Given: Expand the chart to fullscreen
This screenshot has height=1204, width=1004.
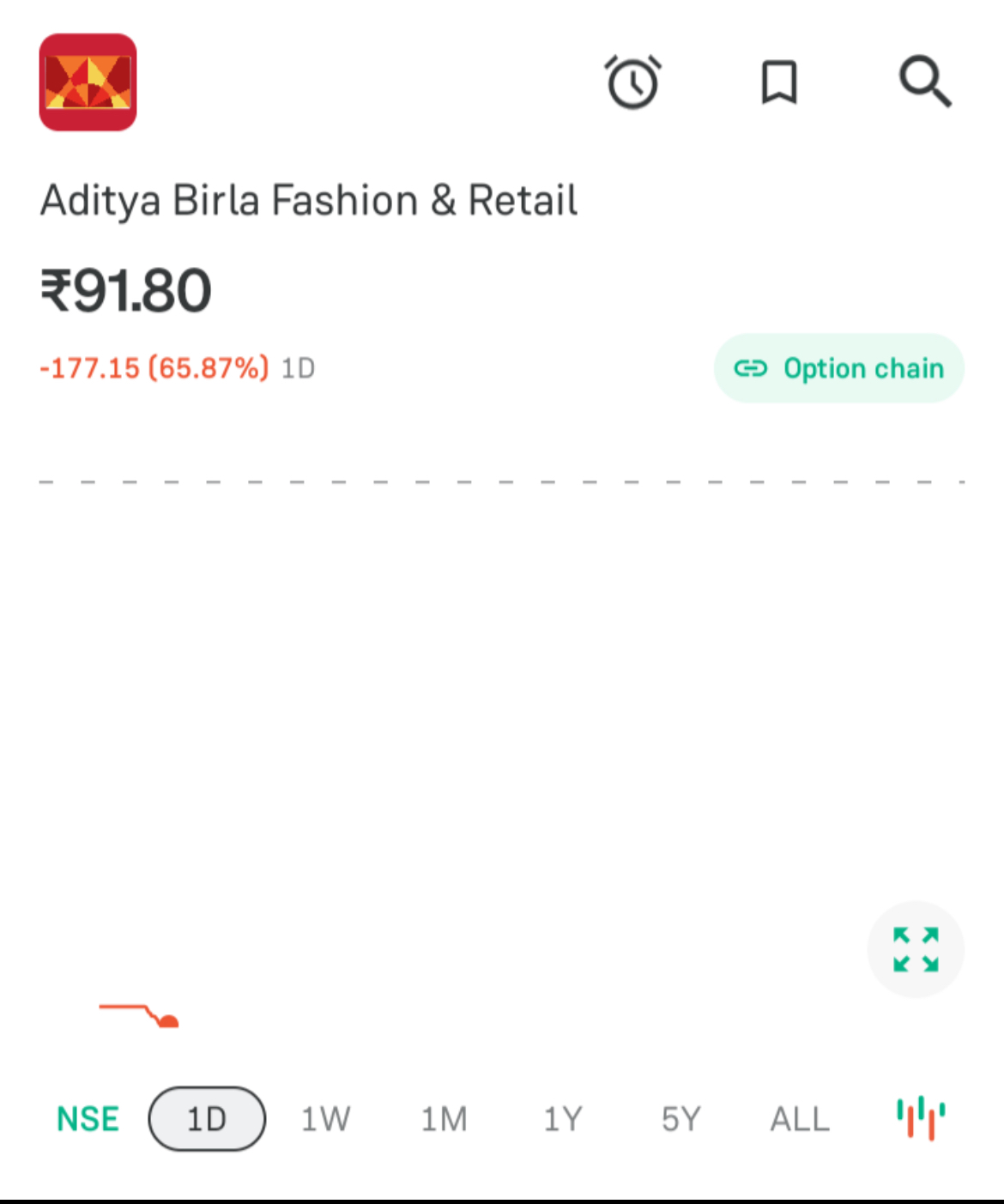Looking at the screenshot, I should (916, 949).
